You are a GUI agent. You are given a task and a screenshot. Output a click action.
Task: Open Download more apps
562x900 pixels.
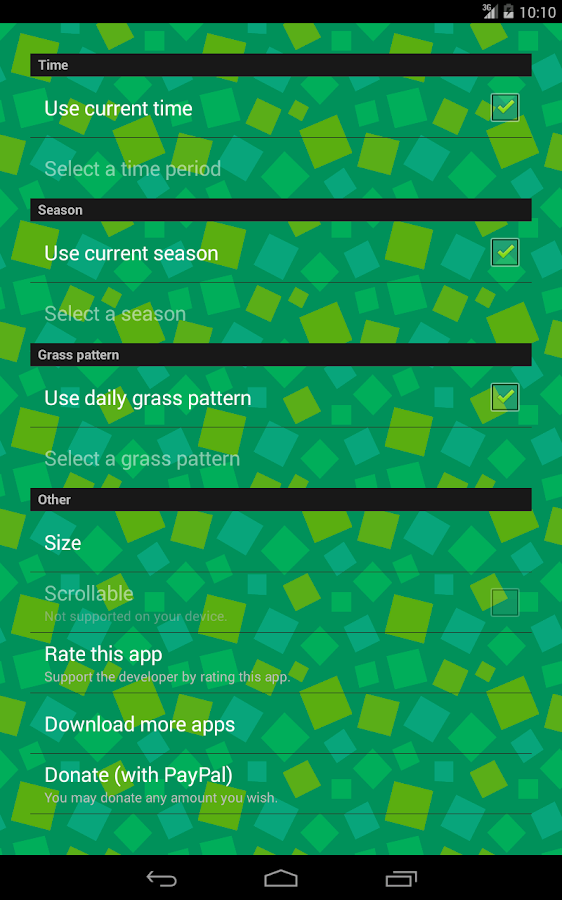click(281, 724)
